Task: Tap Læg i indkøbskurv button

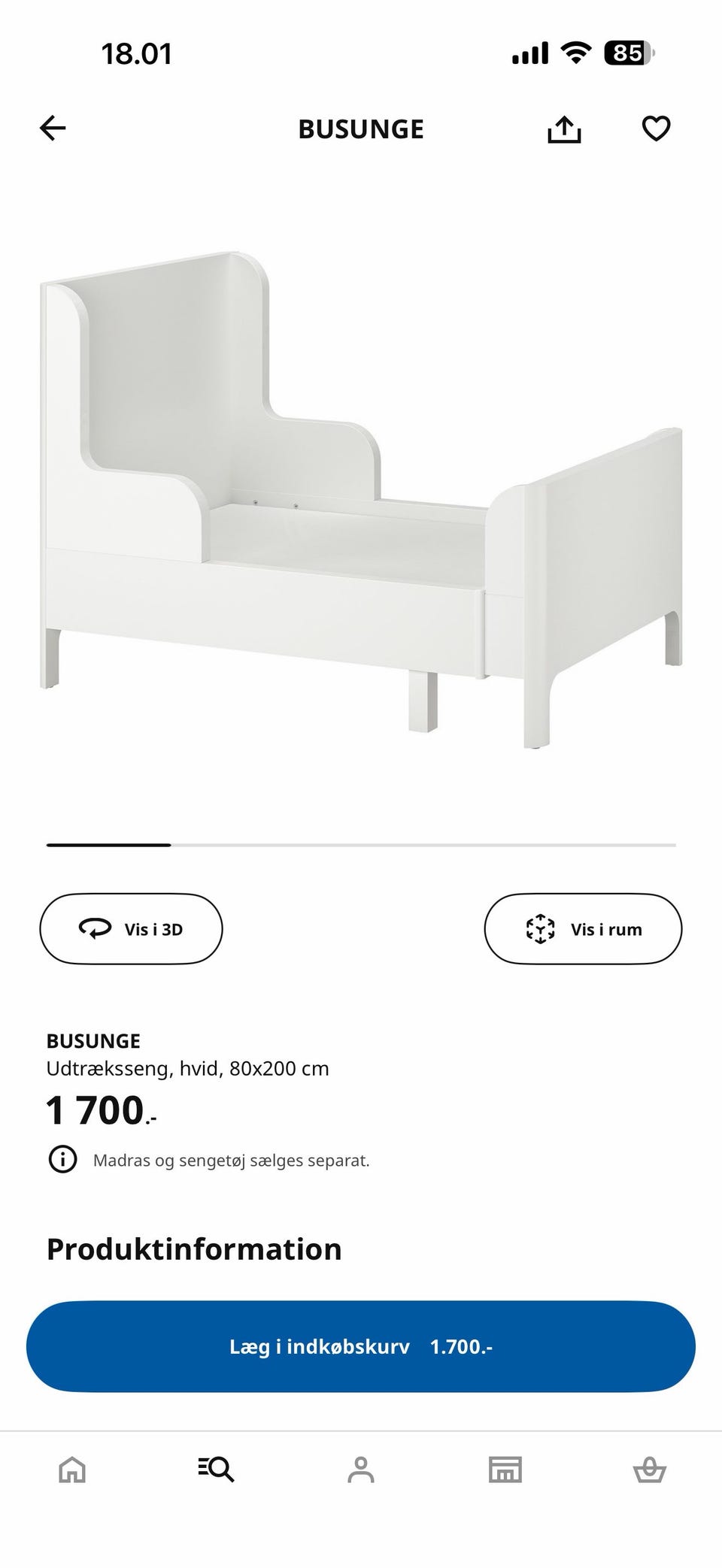Action: click(x=361, y=1347)
